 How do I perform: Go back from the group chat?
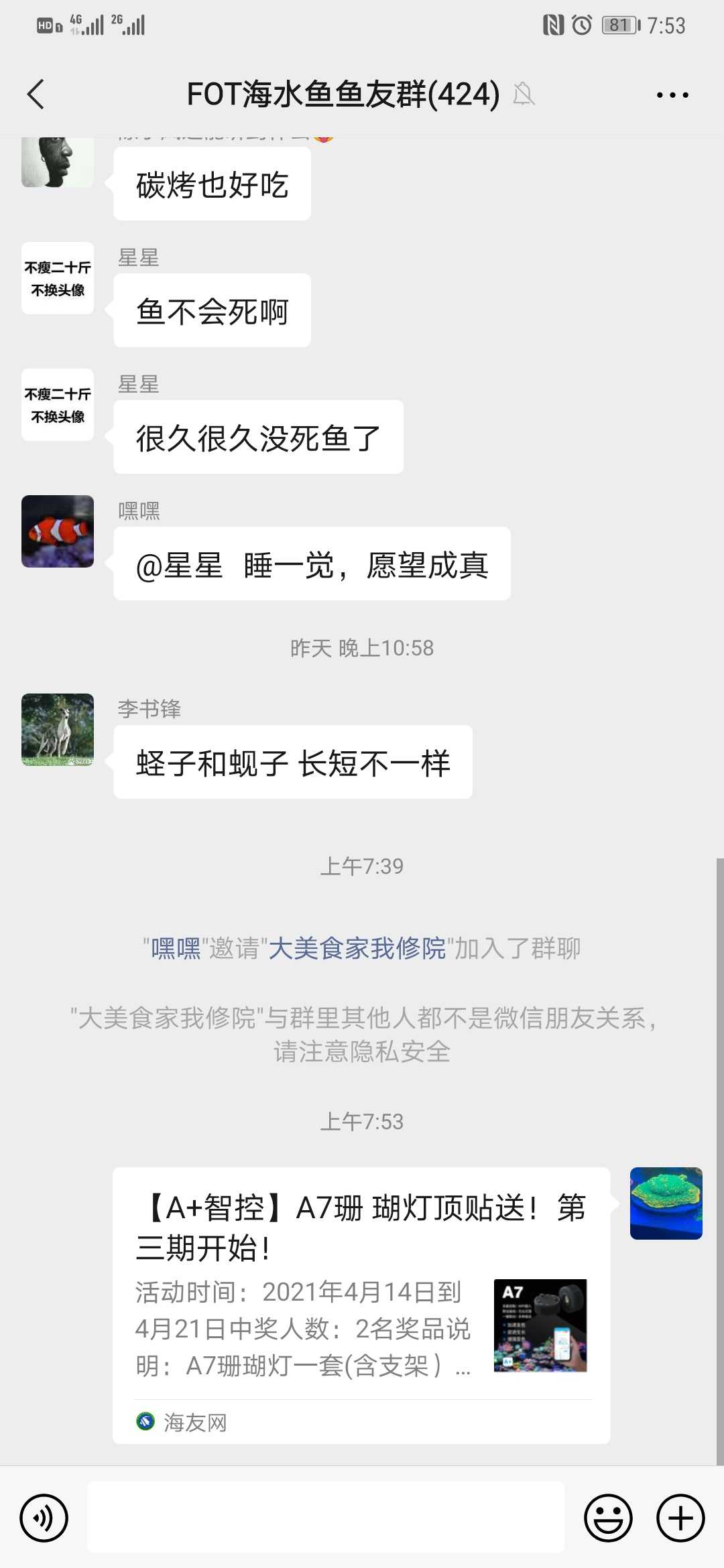coord(36,94)
